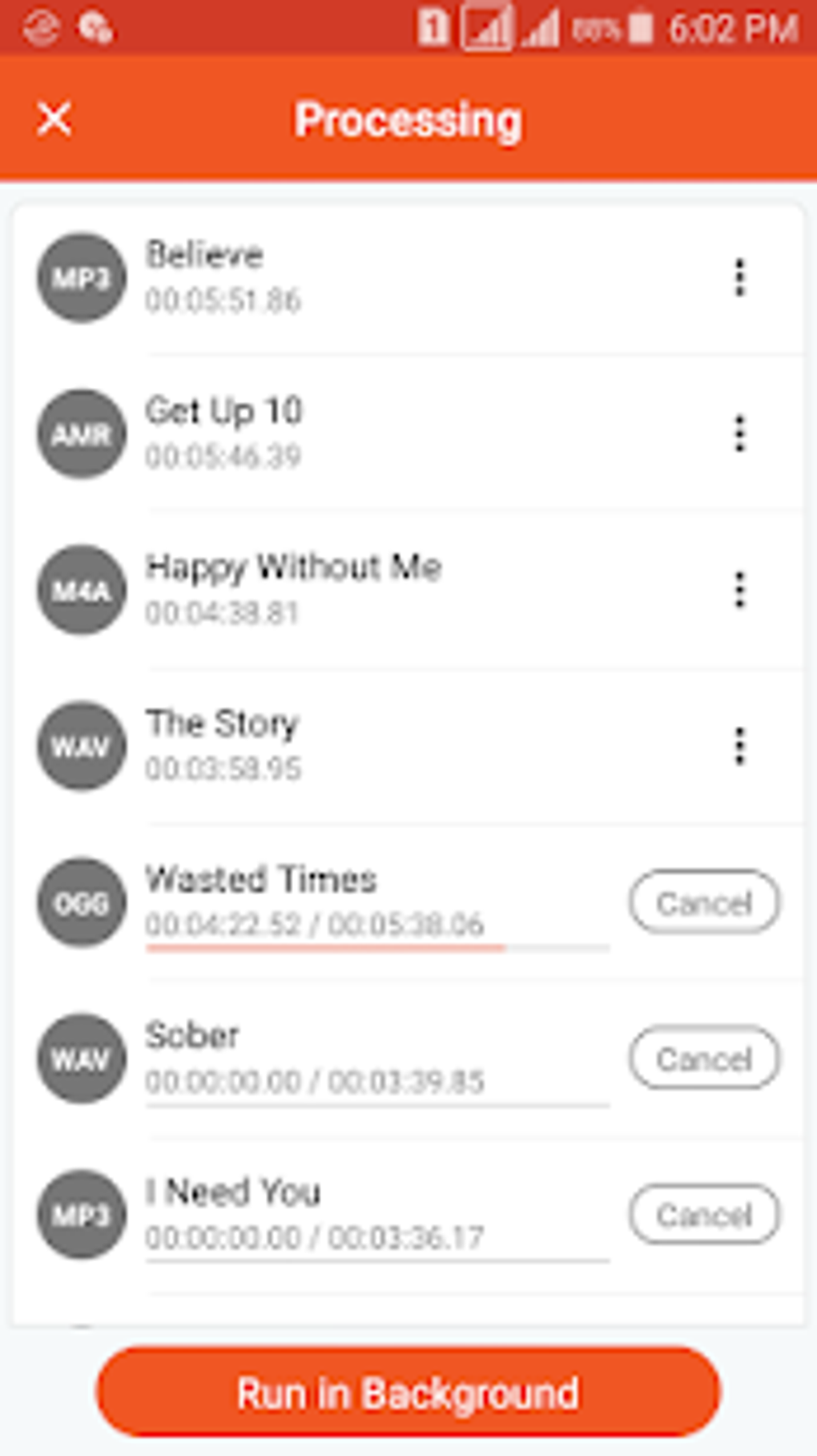The width and height of the screenshot is (817, 1456).
Task: Cancel processing of Wasted Times
Action: click(704, 903)
